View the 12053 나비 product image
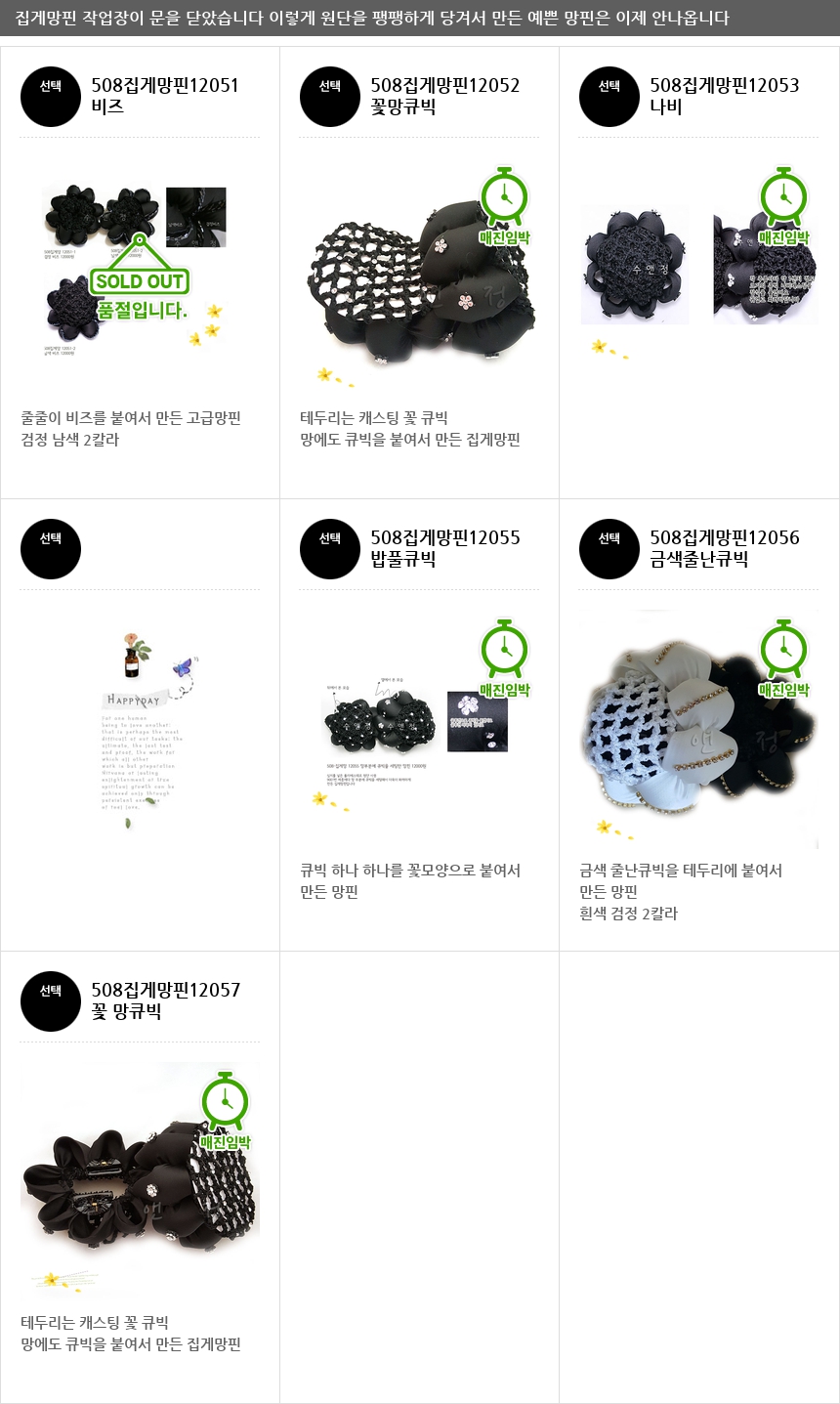The width and height of the screenshot is (840, 1404). tap(698, 266)
